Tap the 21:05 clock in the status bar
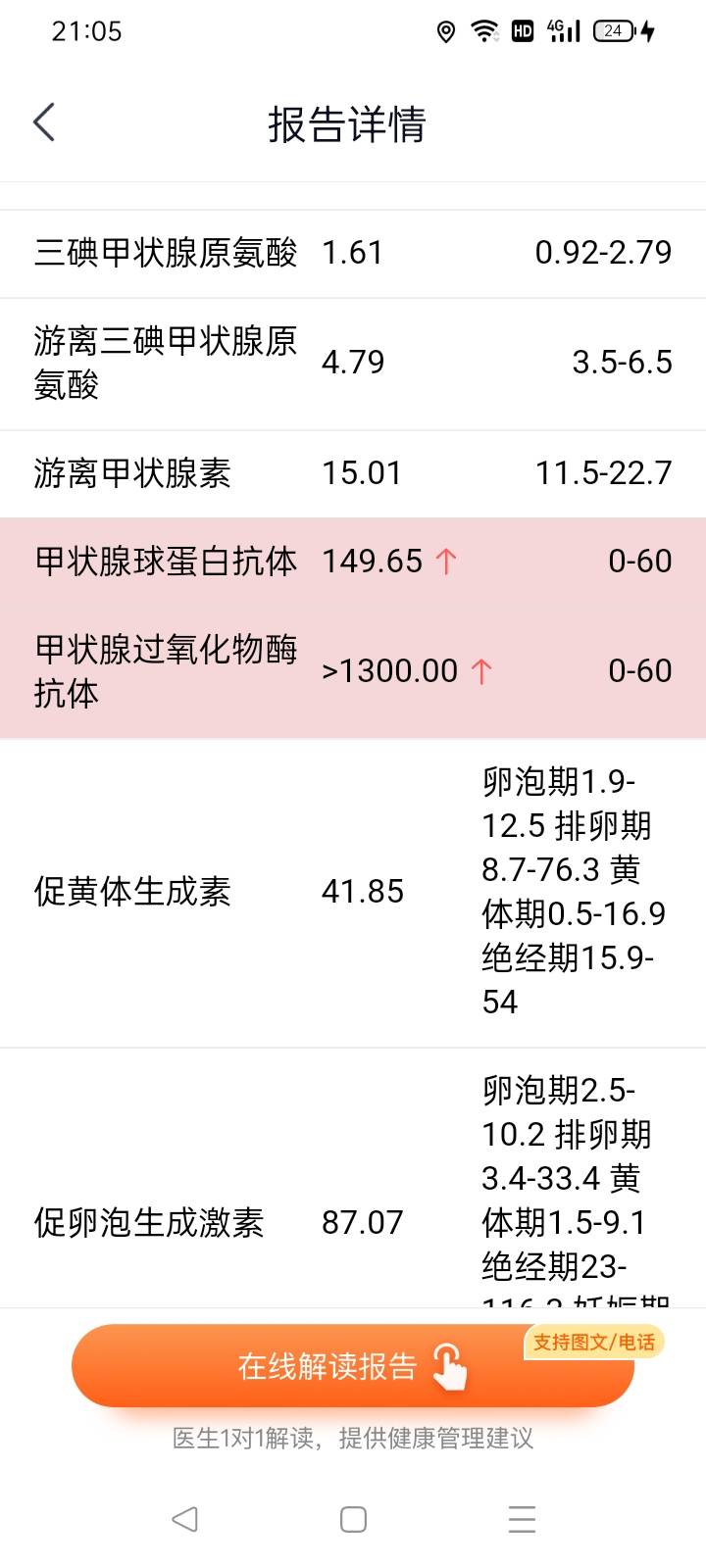 click(88, 32)
